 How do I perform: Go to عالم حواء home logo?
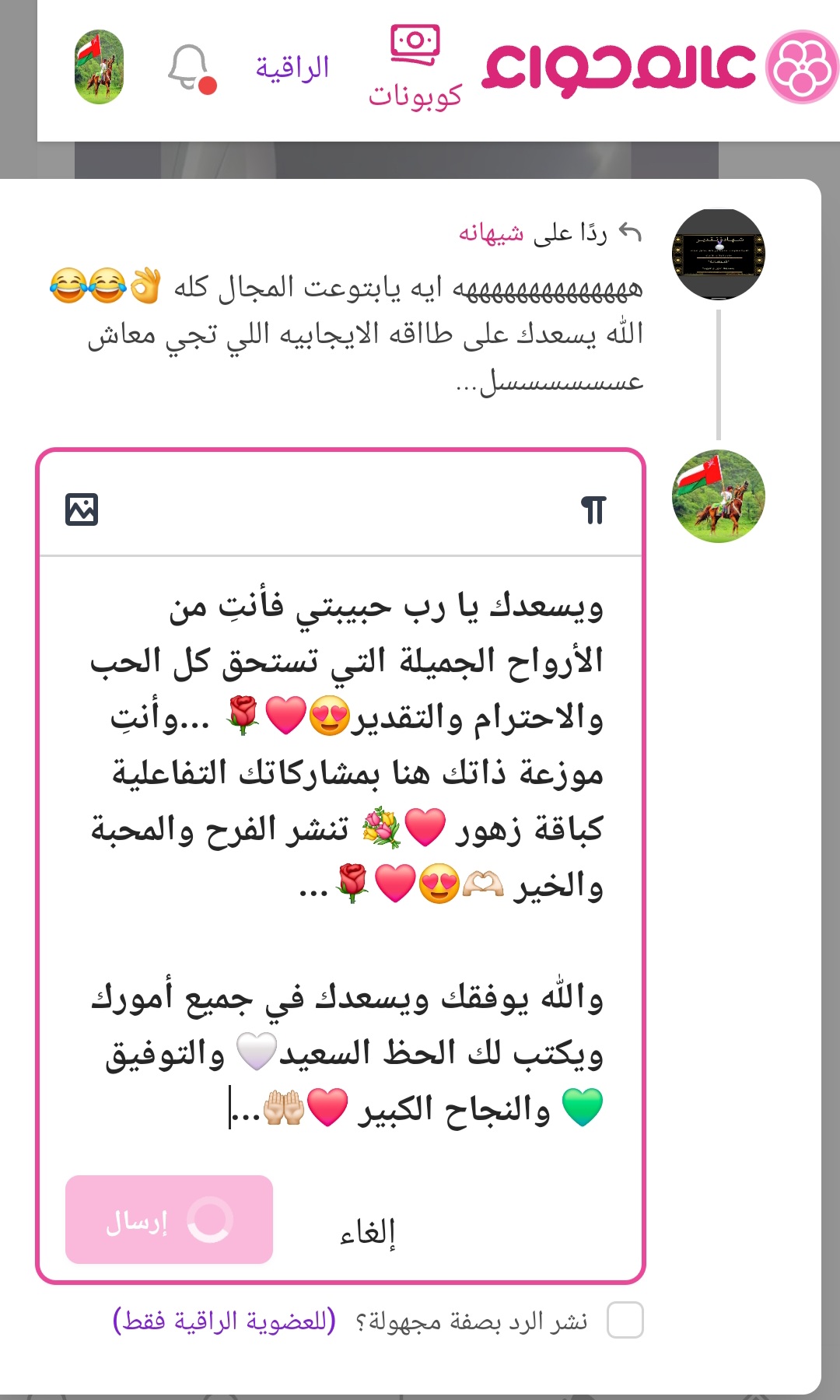click(x=658, y=67)
